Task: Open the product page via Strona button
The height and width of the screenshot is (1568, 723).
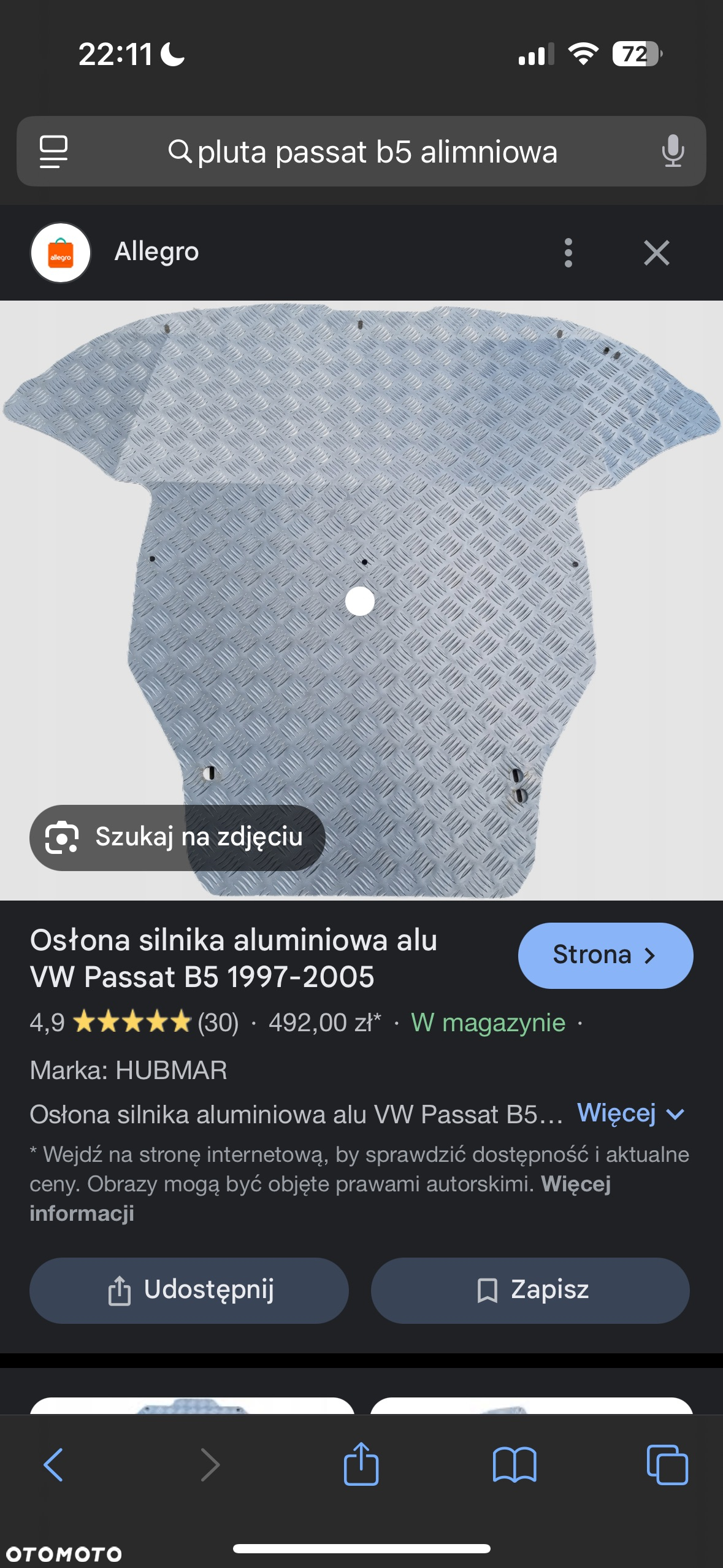Action: coord(605,955)
